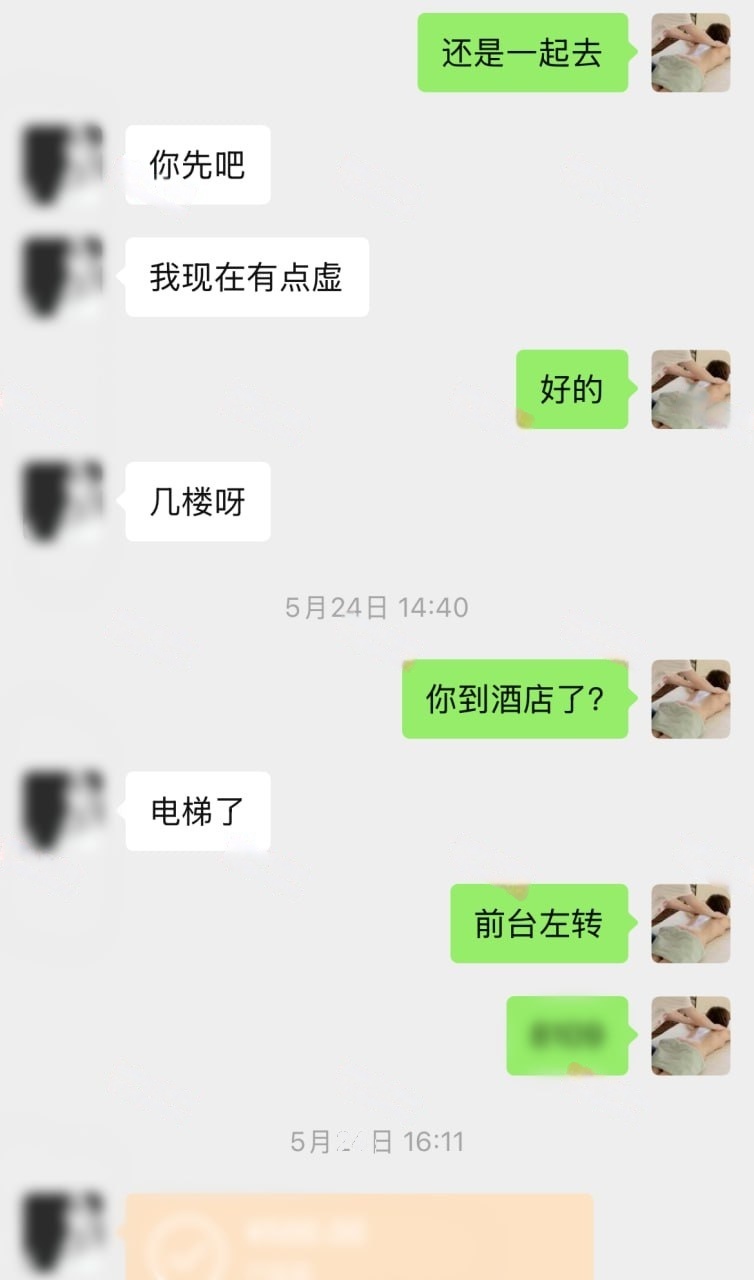Open sender's avatar beside "还是一起去"
Viewport: 754px width, 1280px height.
[690, 53]
